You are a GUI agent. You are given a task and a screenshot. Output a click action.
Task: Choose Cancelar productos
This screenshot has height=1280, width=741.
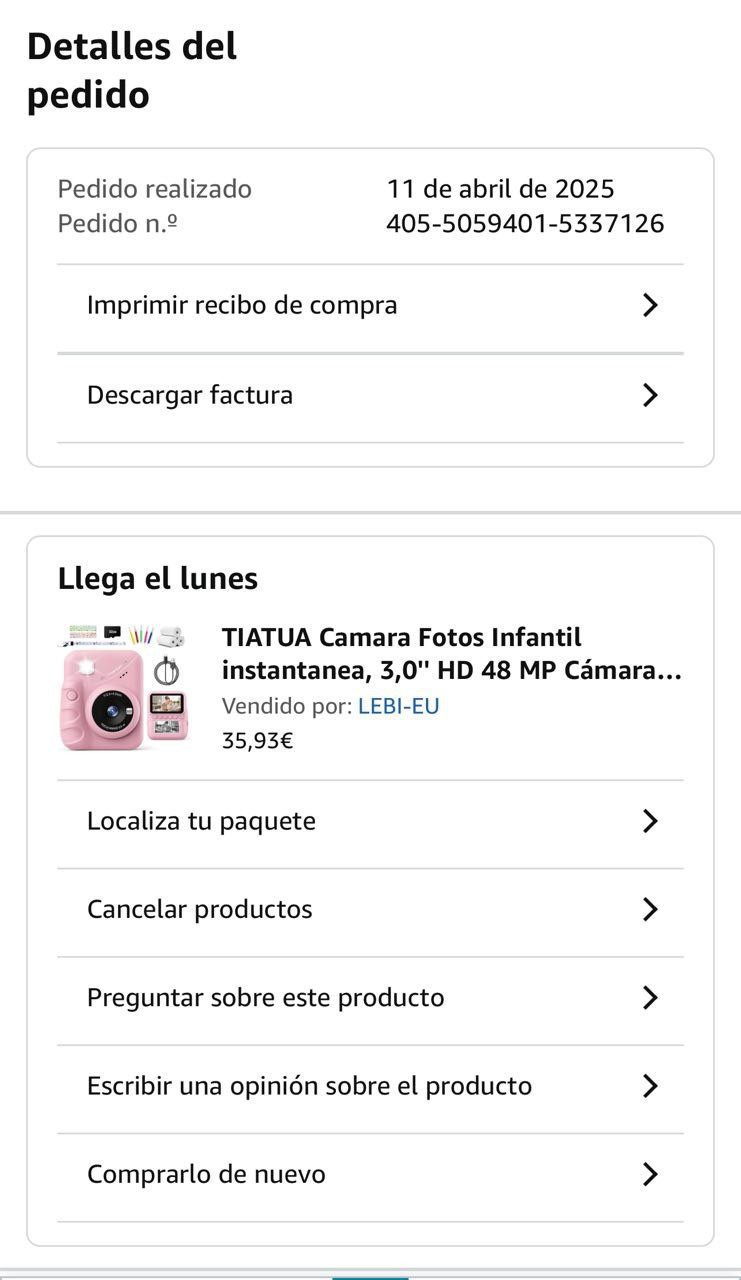(370, 910)
